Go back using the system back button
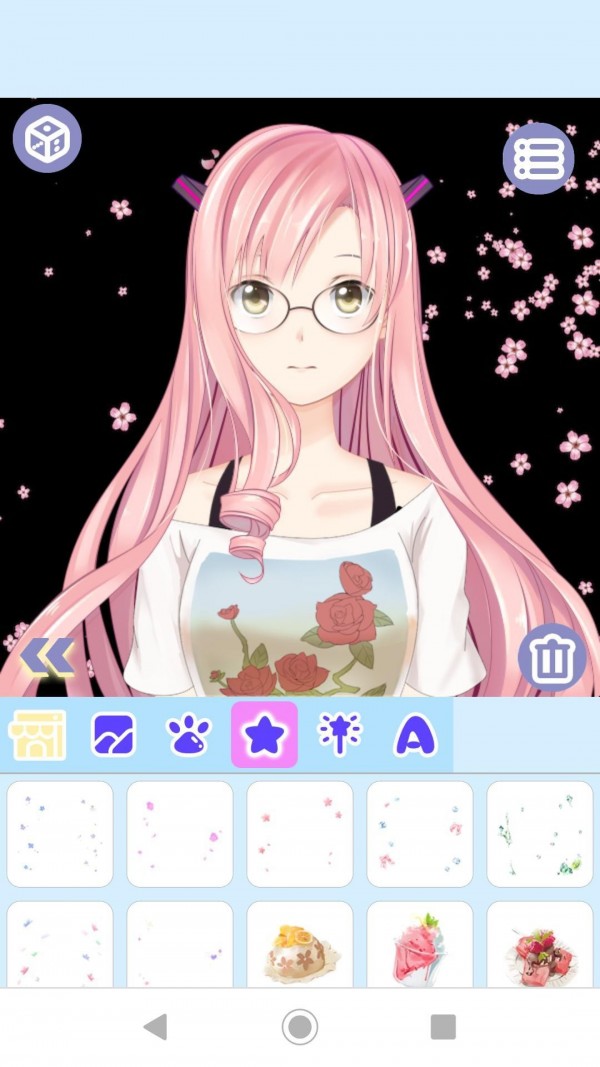The width and height of the screenshot is (600, 1067). 155,1026
